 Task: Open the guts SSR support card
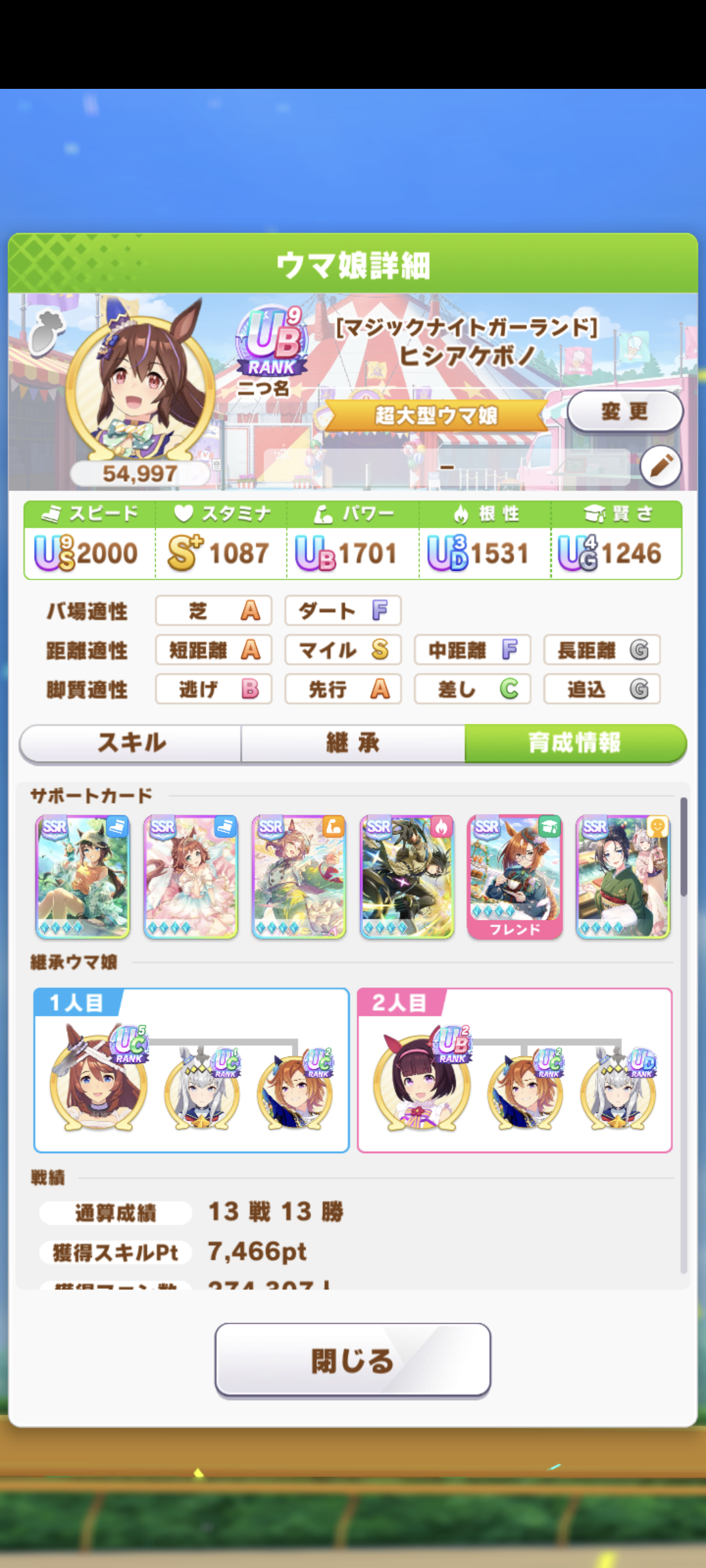tap(407, 877)
